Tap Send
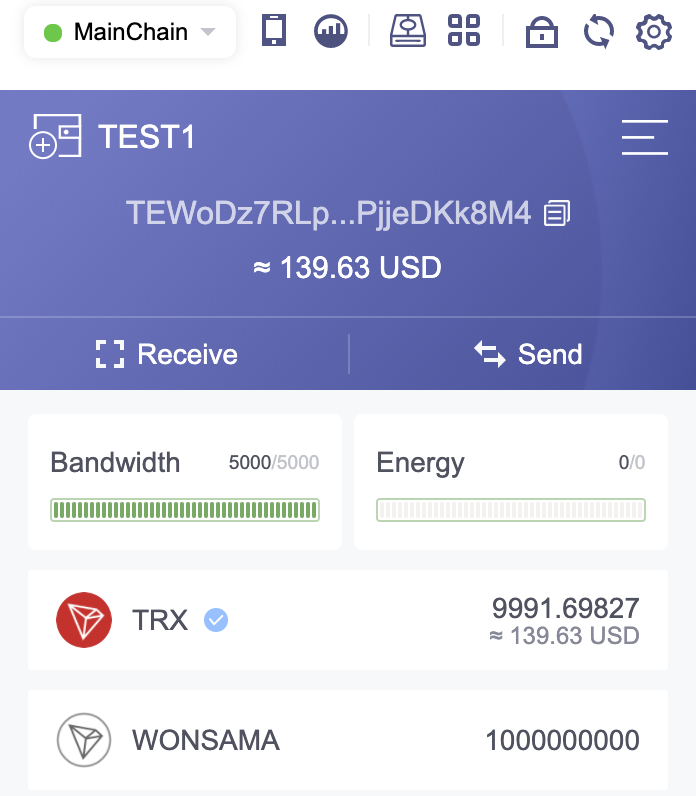The height and width of the screenshot is (796, 696). click(528, 354)
